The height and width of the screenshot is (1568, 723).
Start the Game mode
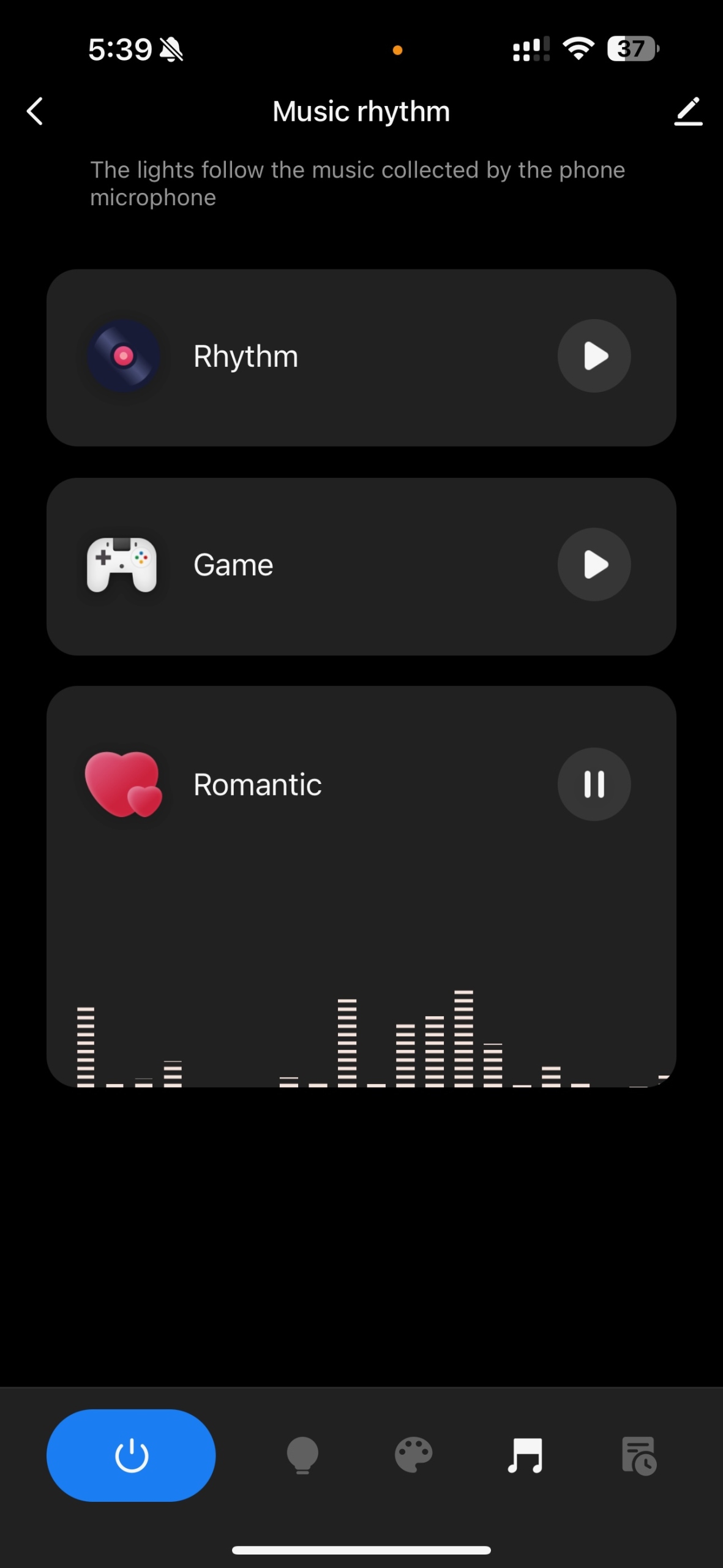594,564
